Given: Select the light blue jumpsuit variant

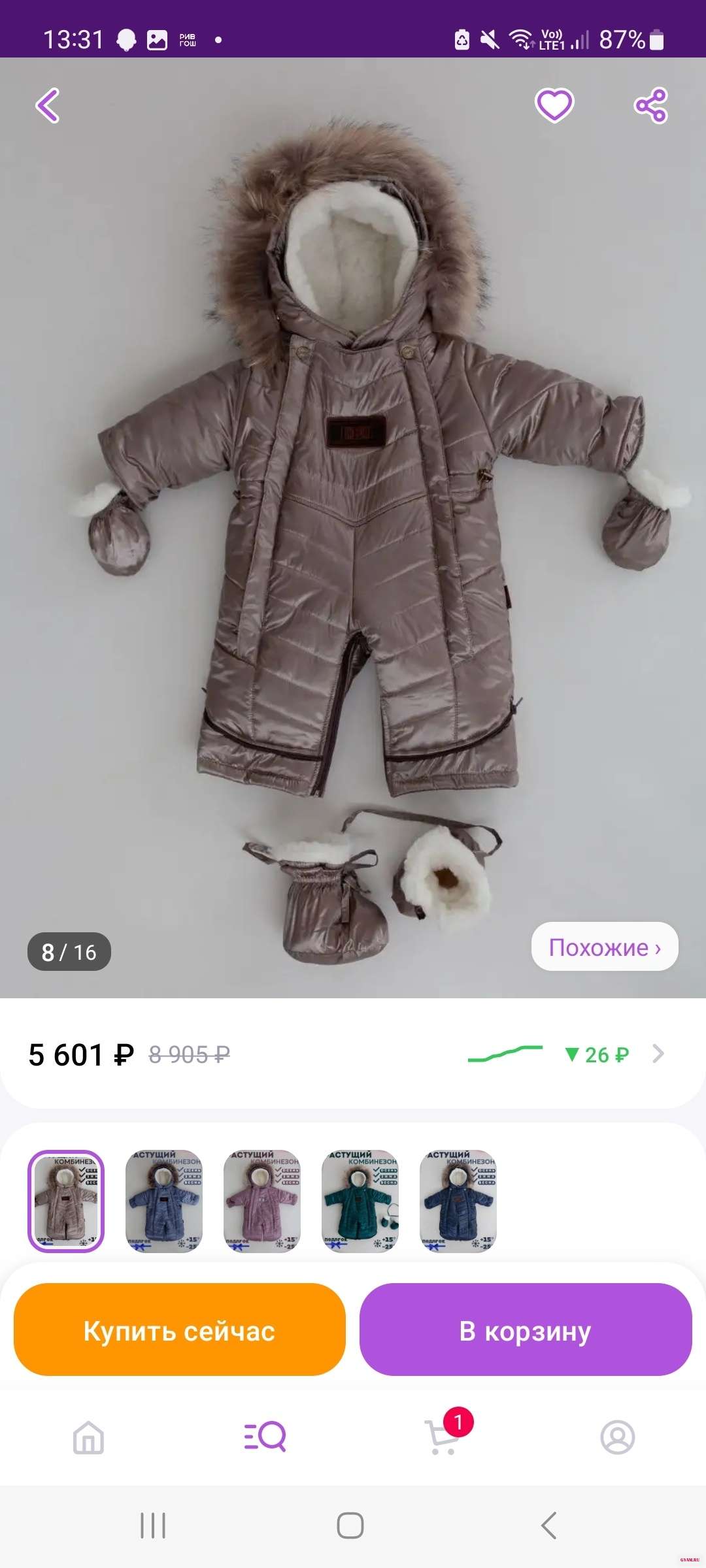Looking at the screenshot, I should (x=164, y=1201).
